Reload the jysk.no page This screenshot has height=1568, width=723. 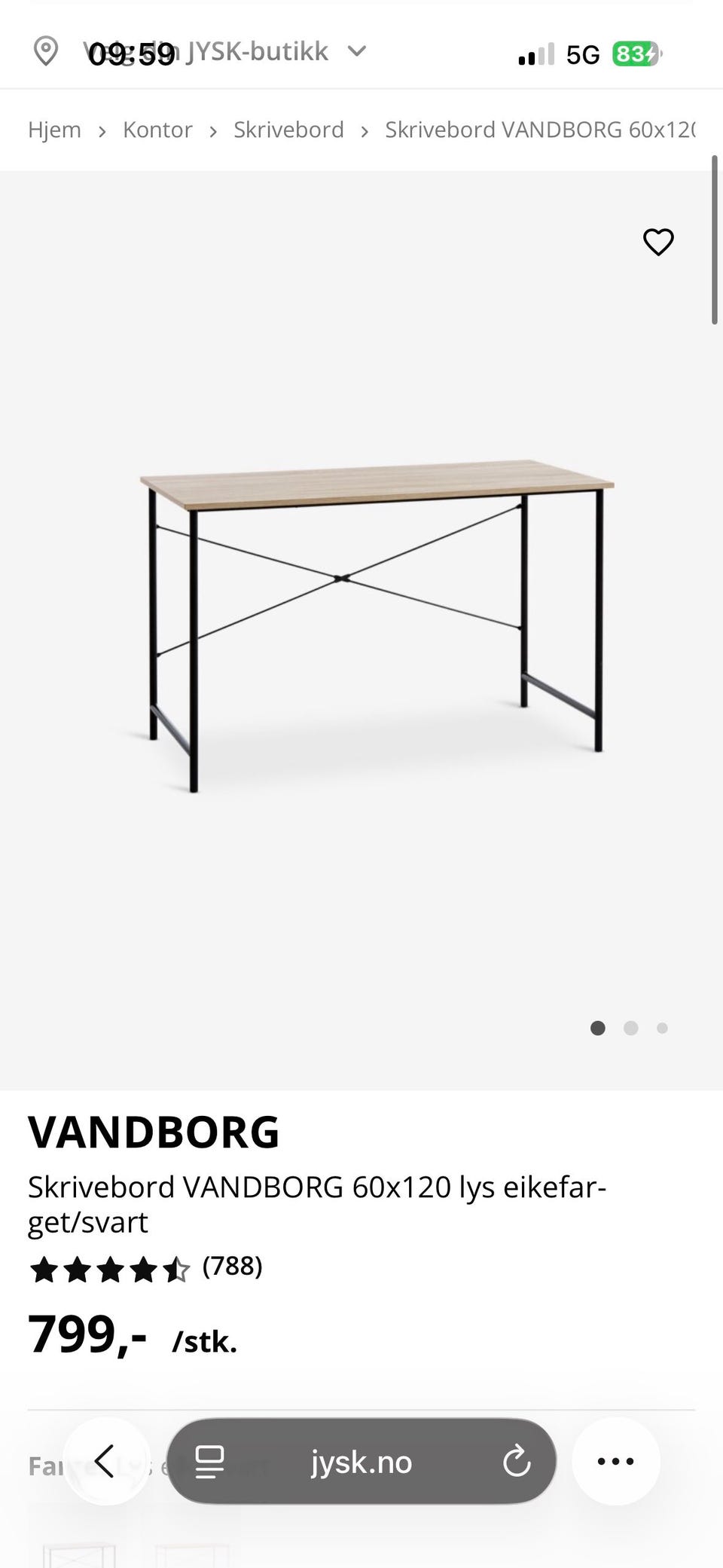click(x=517, y=1462)
